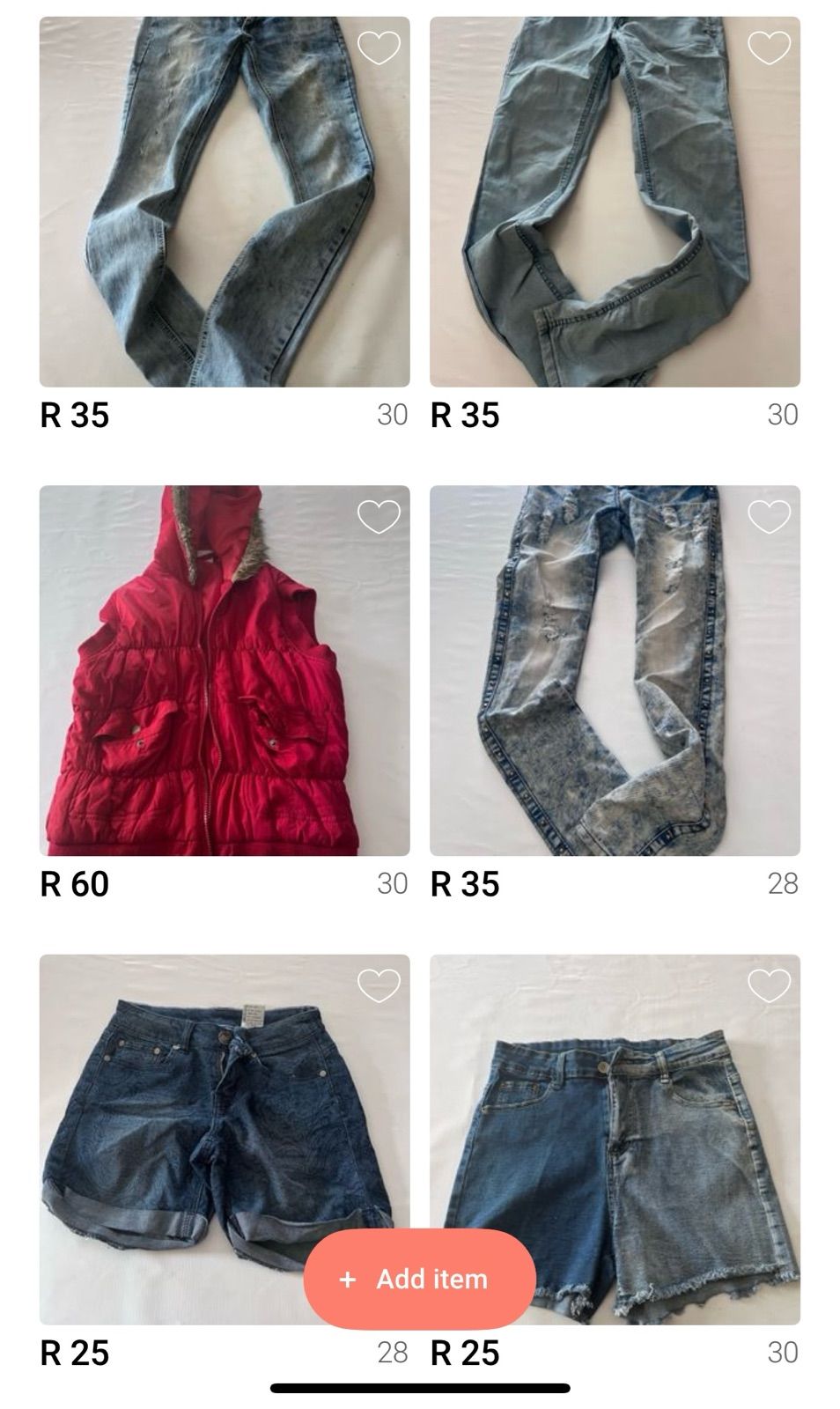The width and height of the screenshot is (840, 1409).
Task: Favorite the red hooded vest
Action: (379, 517)
